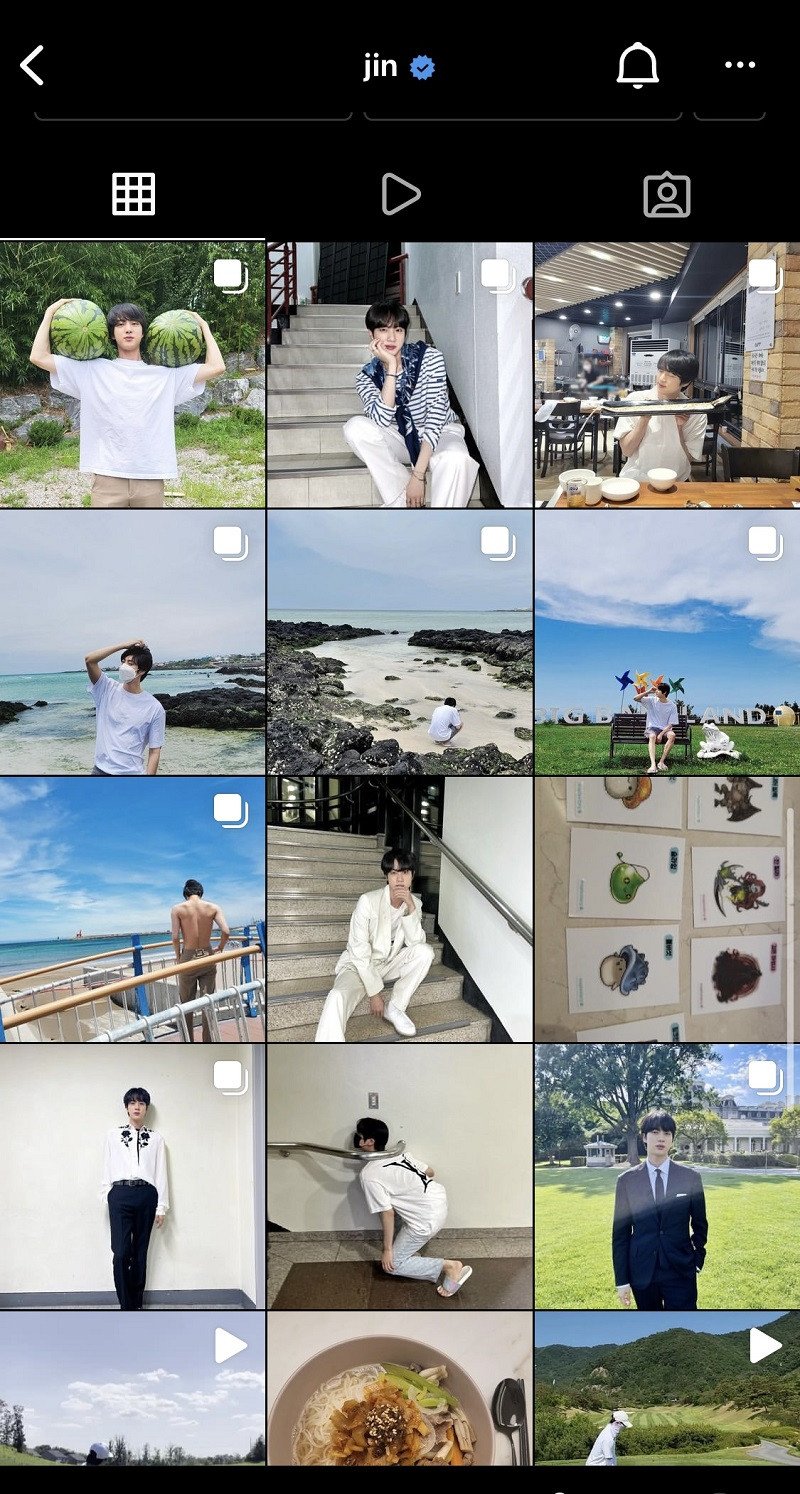Open the beach post with face mask

(x=132, y=642)
